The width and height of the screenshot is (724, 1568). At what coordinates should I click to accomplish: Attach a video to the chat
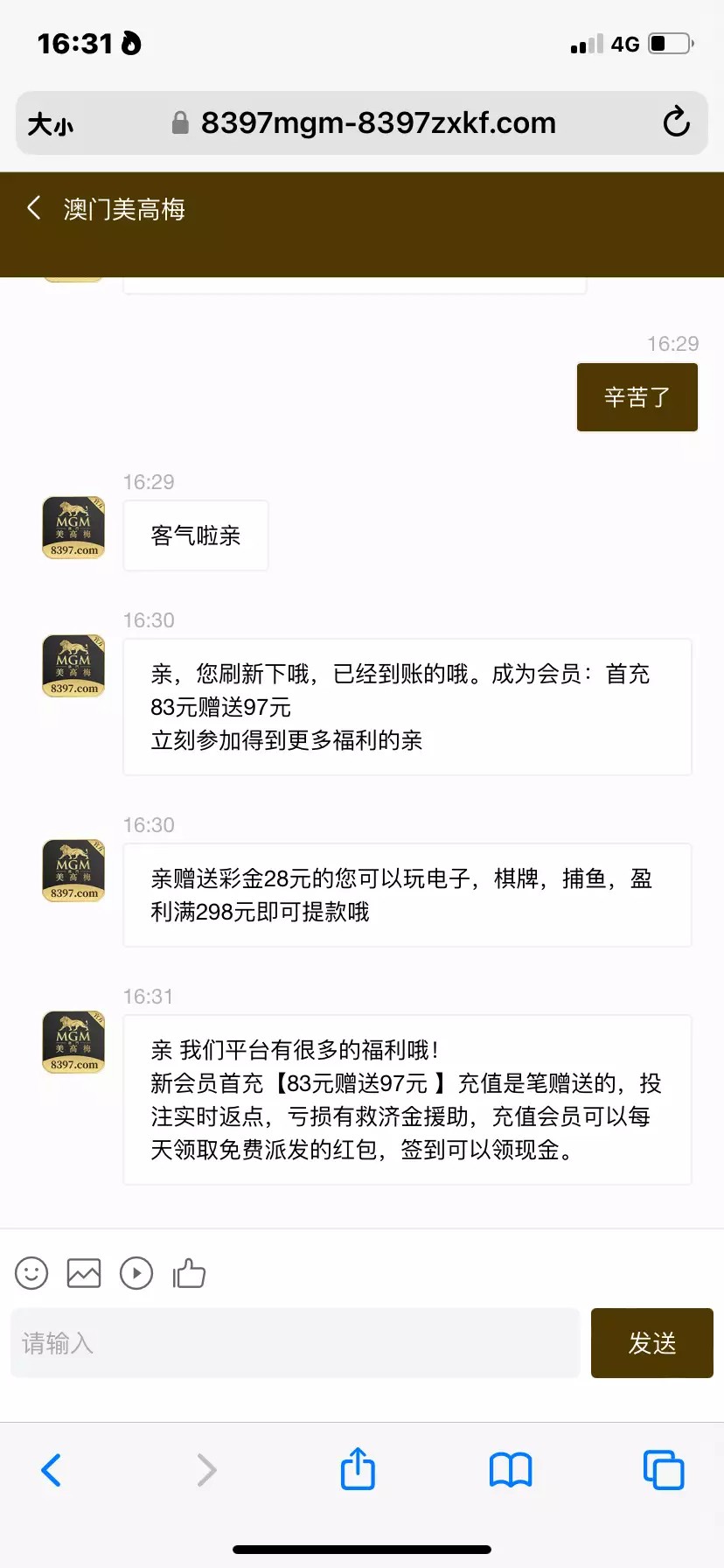pos(136,1273)
